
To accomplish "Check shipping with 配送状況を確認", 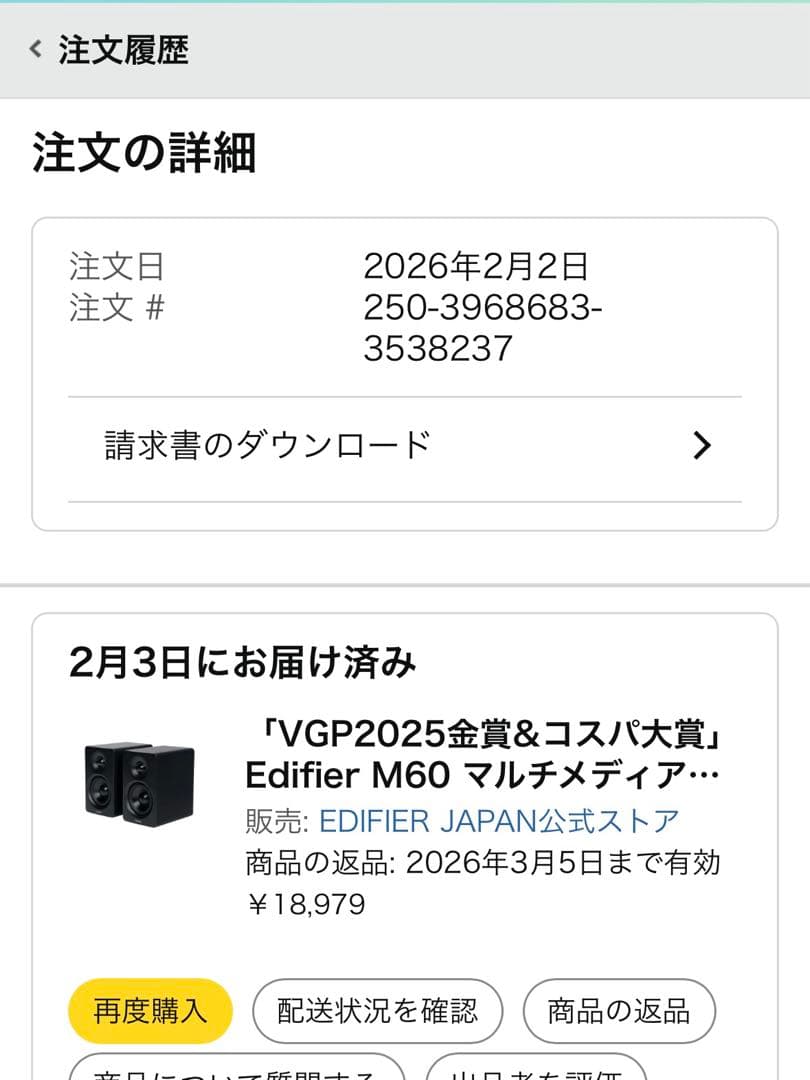I will (379, 1011).
